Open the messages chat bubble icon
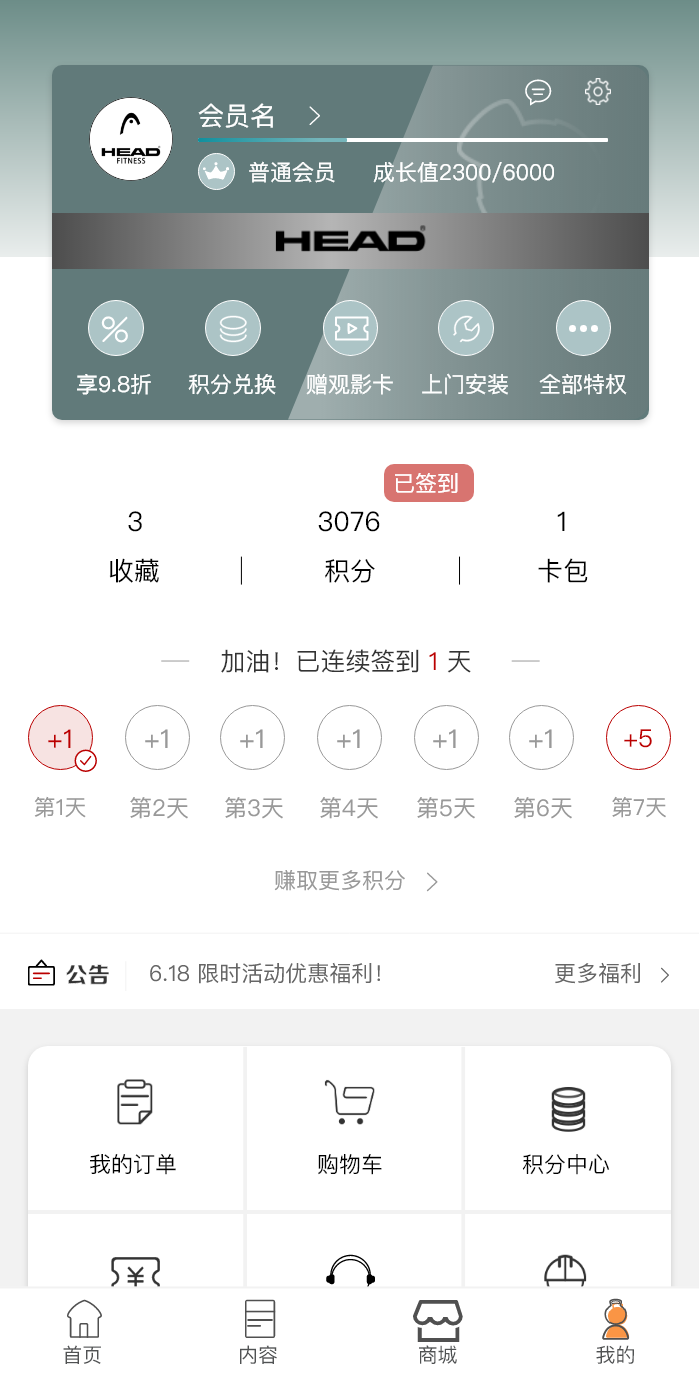The height and width of the screenshot is (1378, 700). coord(538,92)
